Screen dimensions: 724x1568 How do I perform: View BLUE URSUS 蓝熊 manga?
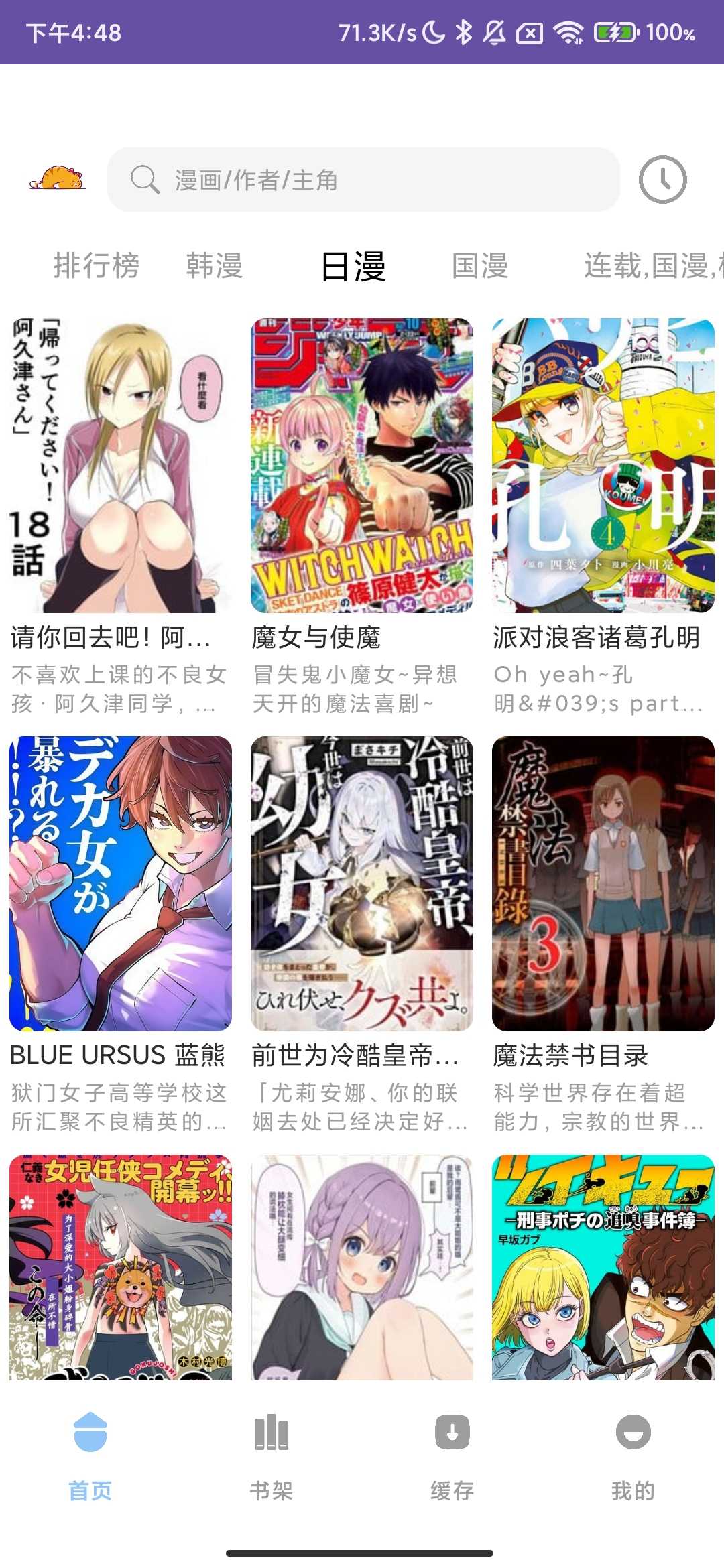point(121,883)
